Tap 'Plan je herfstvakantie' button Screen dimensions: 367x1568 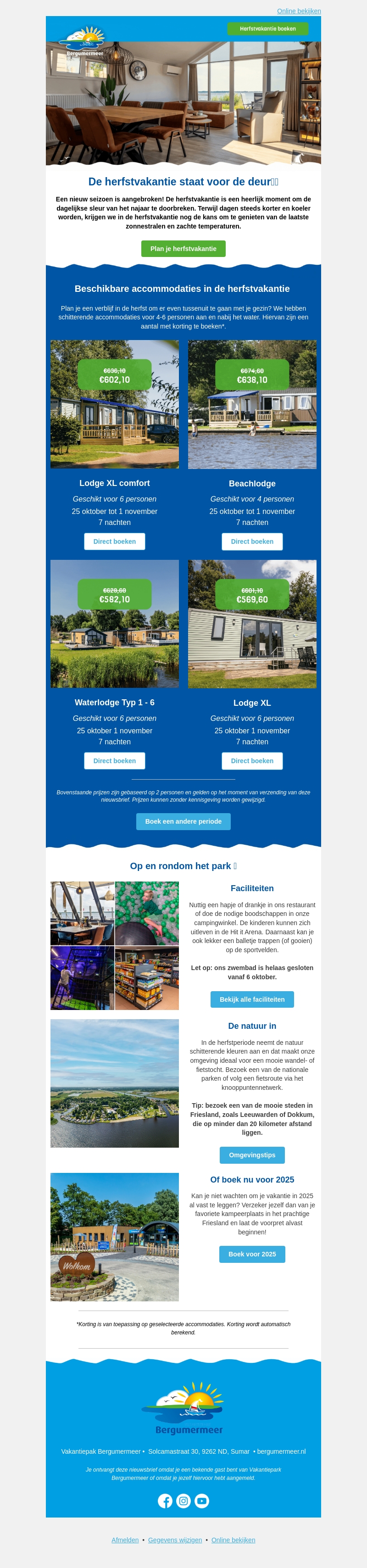183,248
